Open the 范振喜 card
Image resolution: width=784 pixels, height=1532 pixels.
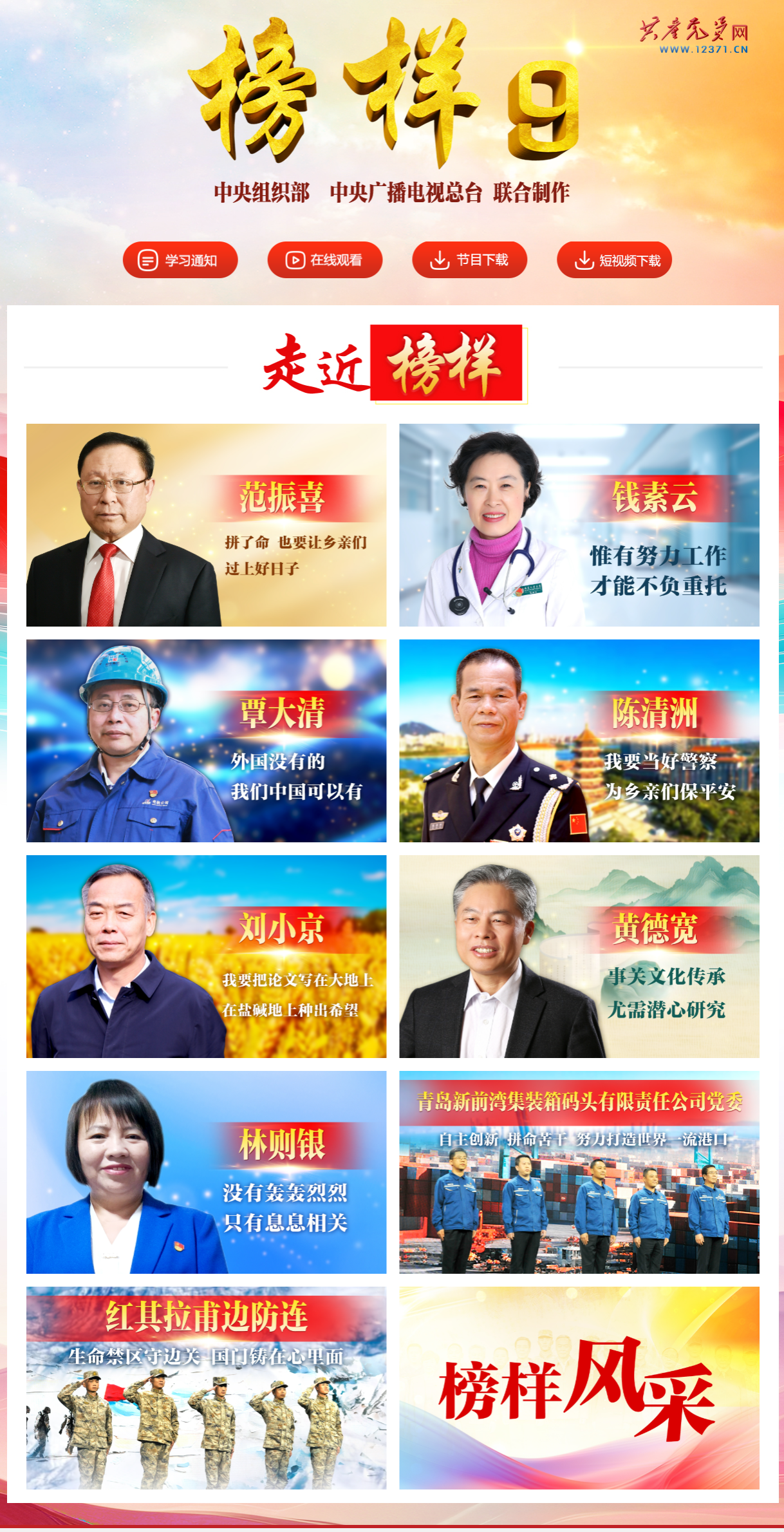(x=206, y=525)
